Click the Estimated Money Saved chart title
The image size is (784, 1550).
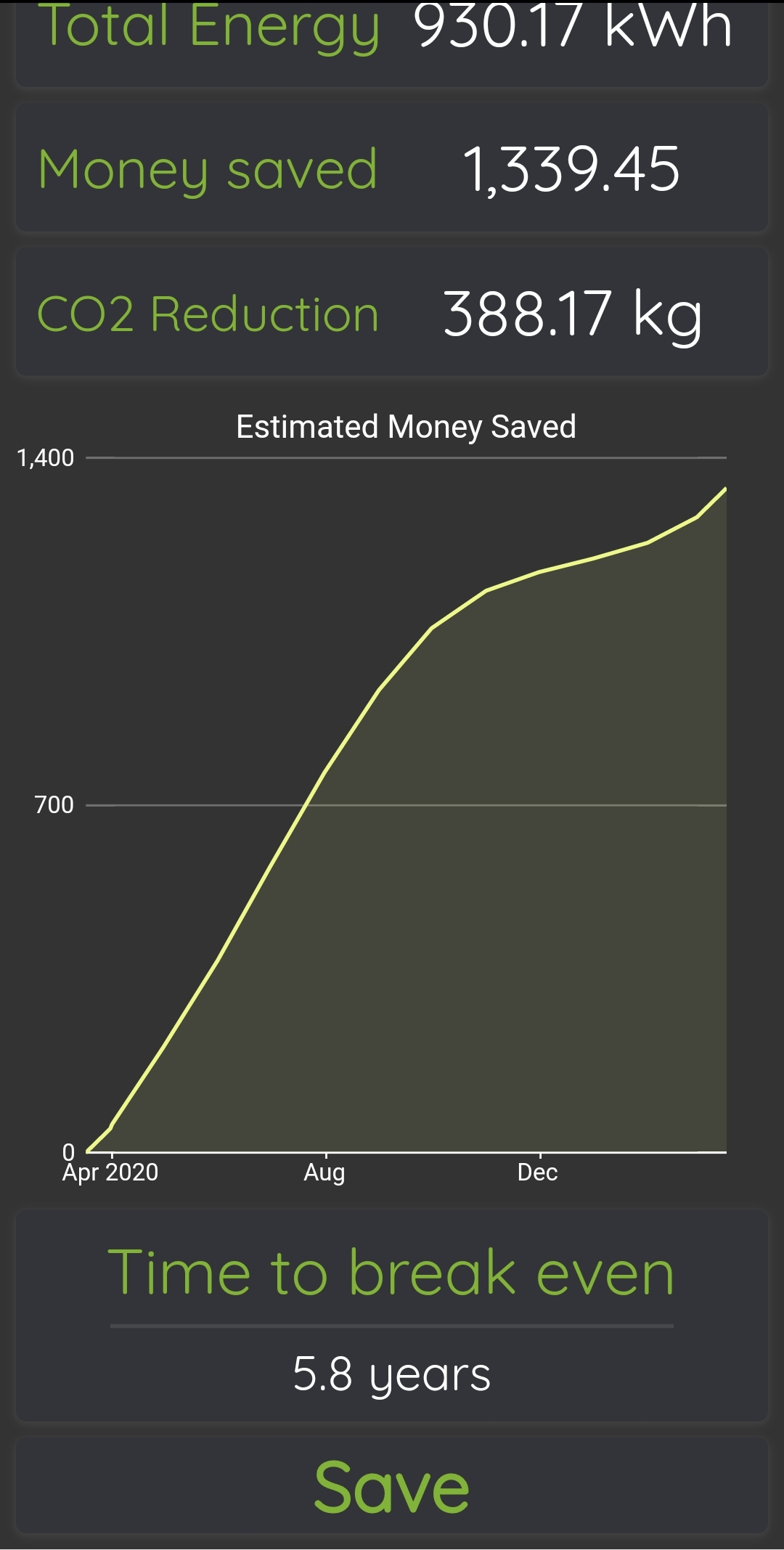406,427
